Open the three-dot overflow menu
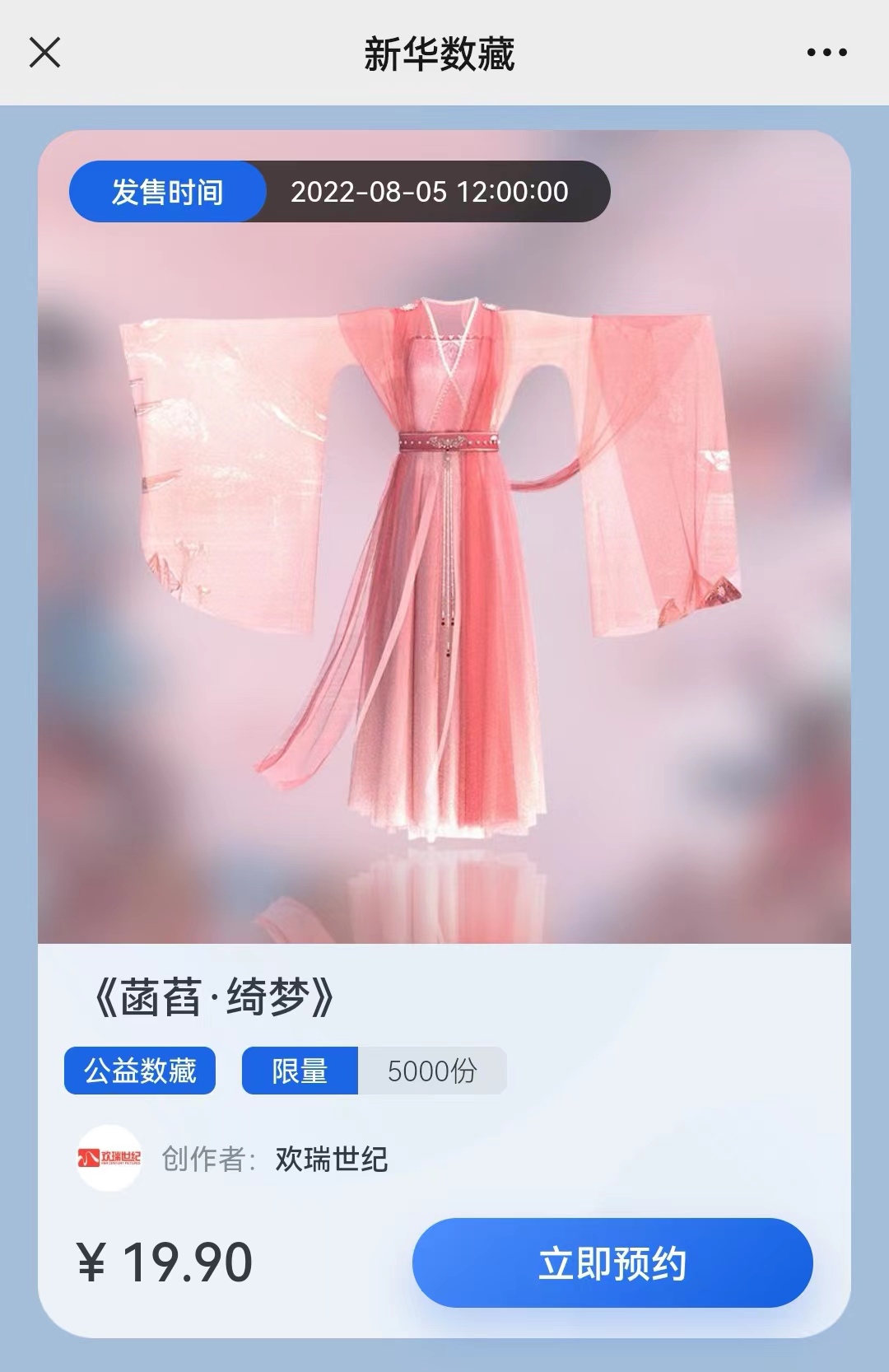Viewport: 889px width, 1372px height. point(826,53)
